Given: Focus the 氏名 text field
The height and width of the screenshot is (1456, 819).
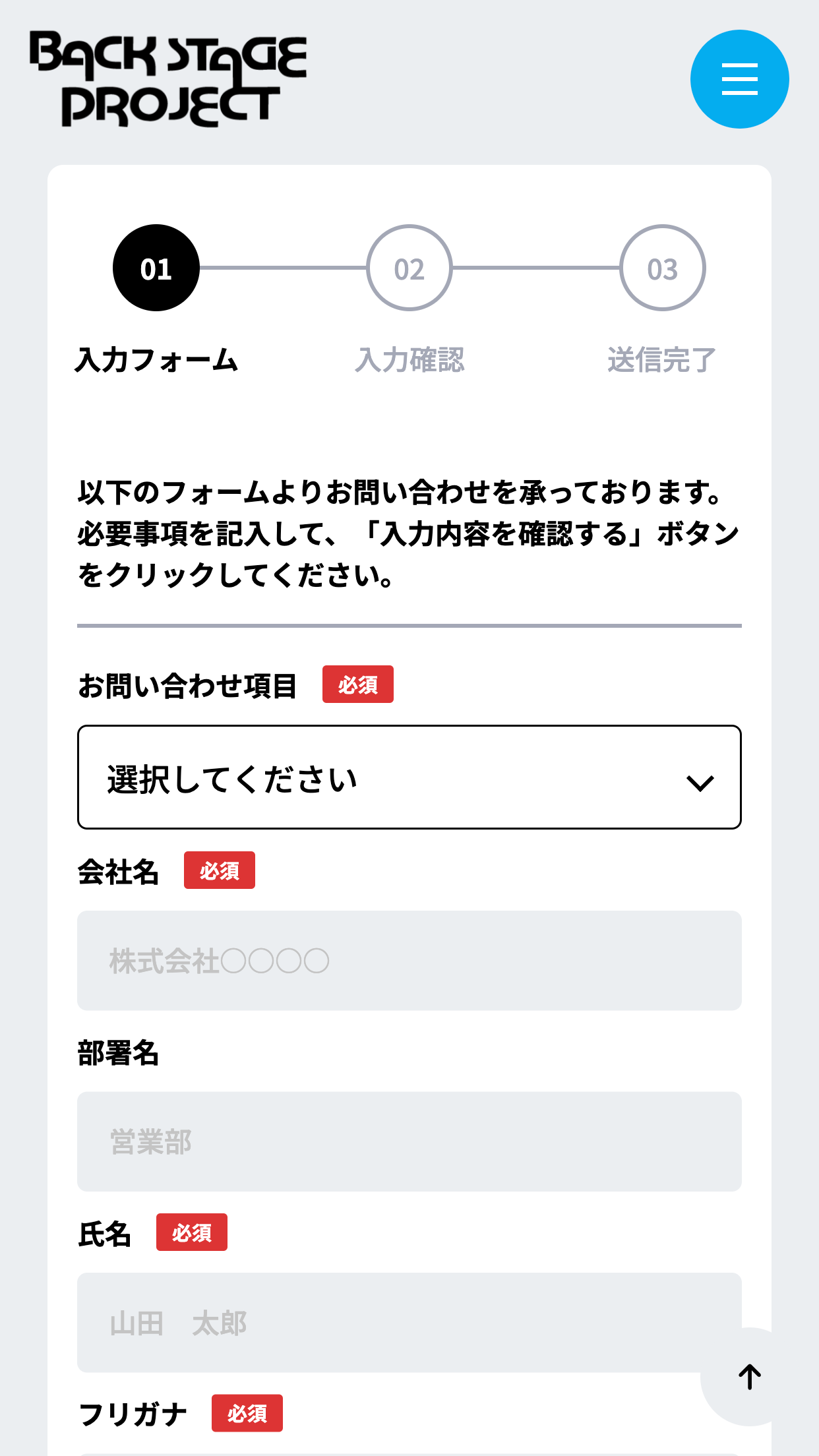Looking at the screenshot, I should (x=409, y=1322).
